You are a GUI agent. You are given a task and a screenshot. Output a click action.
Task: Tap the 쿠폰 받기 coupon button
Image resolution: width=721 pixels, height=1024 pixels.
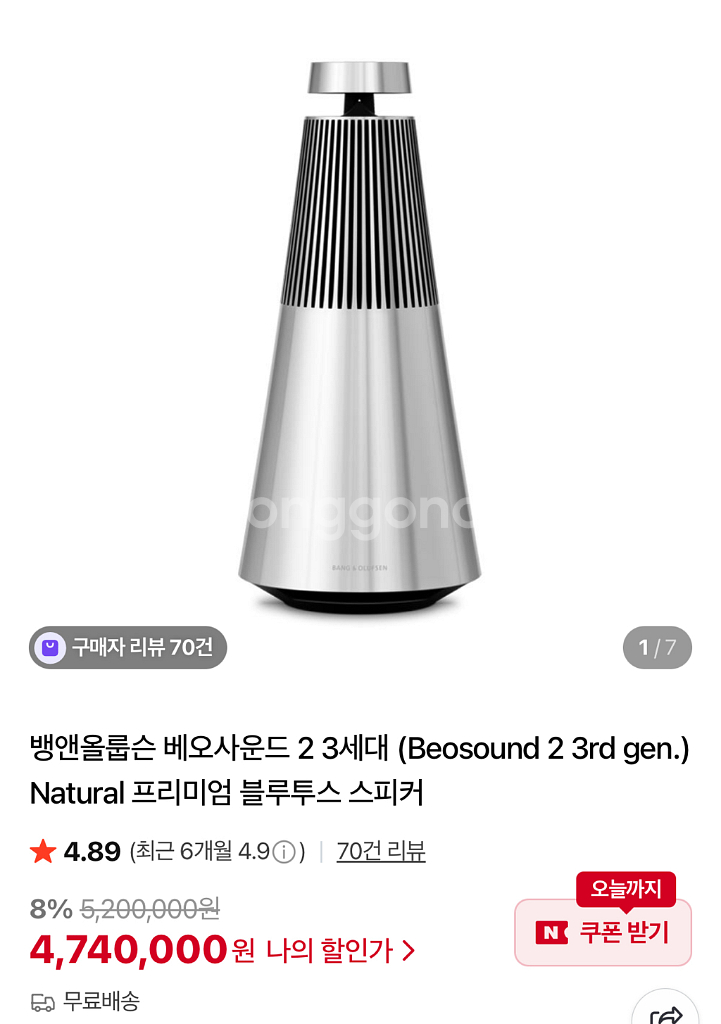point(603,932)
